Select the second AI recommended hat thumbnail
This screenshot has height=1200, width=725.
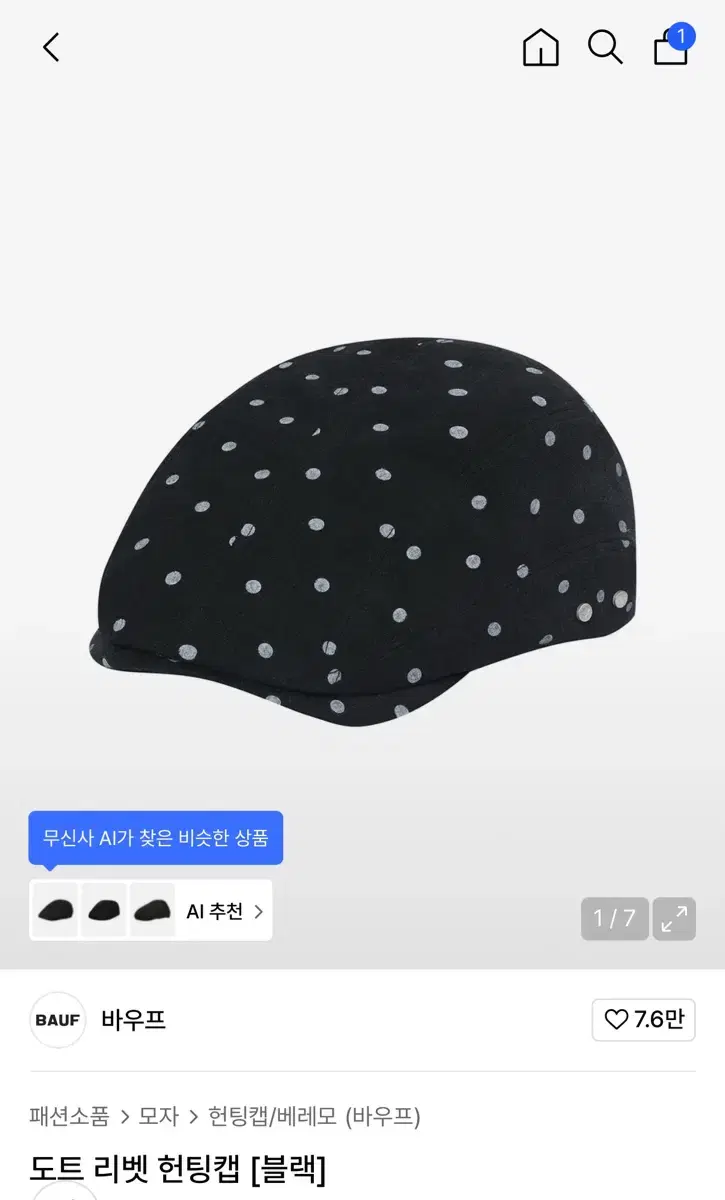pos(104,911)
